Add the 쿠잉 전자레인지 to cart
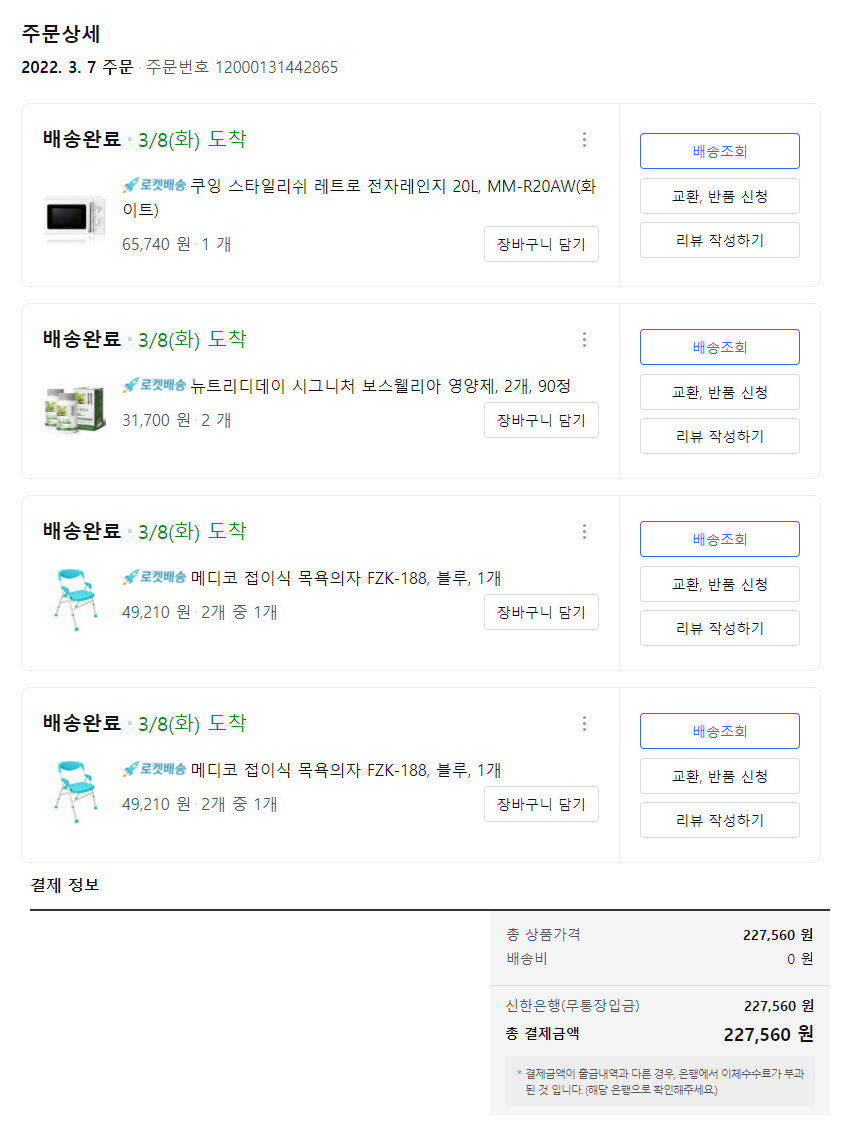Viewport: 863px width, 1140px height. click(541, 244)
